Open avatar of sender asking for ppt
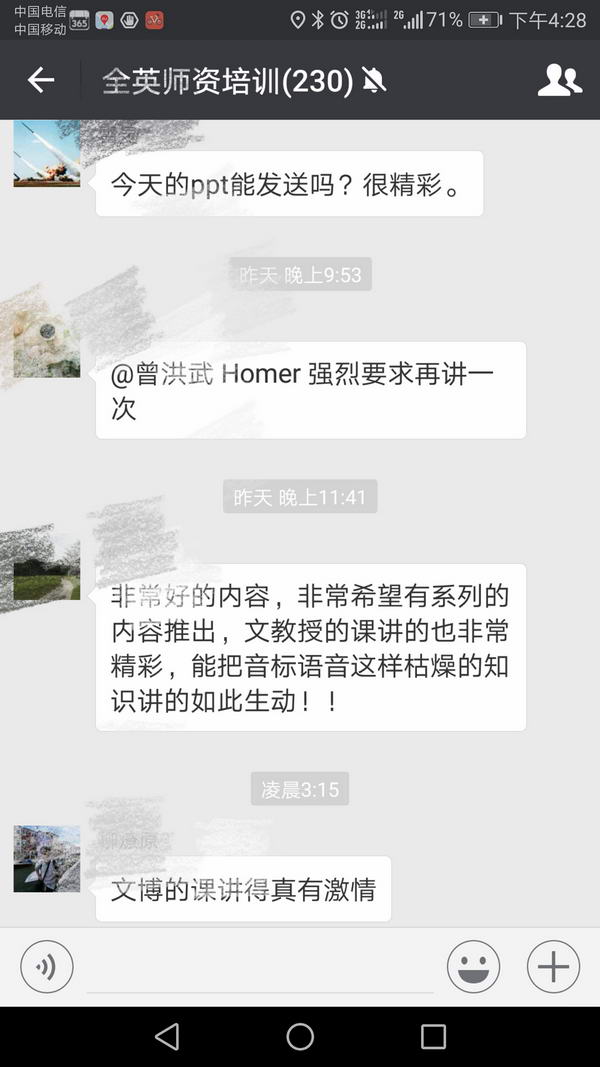The image size is (600, 1067). coord(47,155)
